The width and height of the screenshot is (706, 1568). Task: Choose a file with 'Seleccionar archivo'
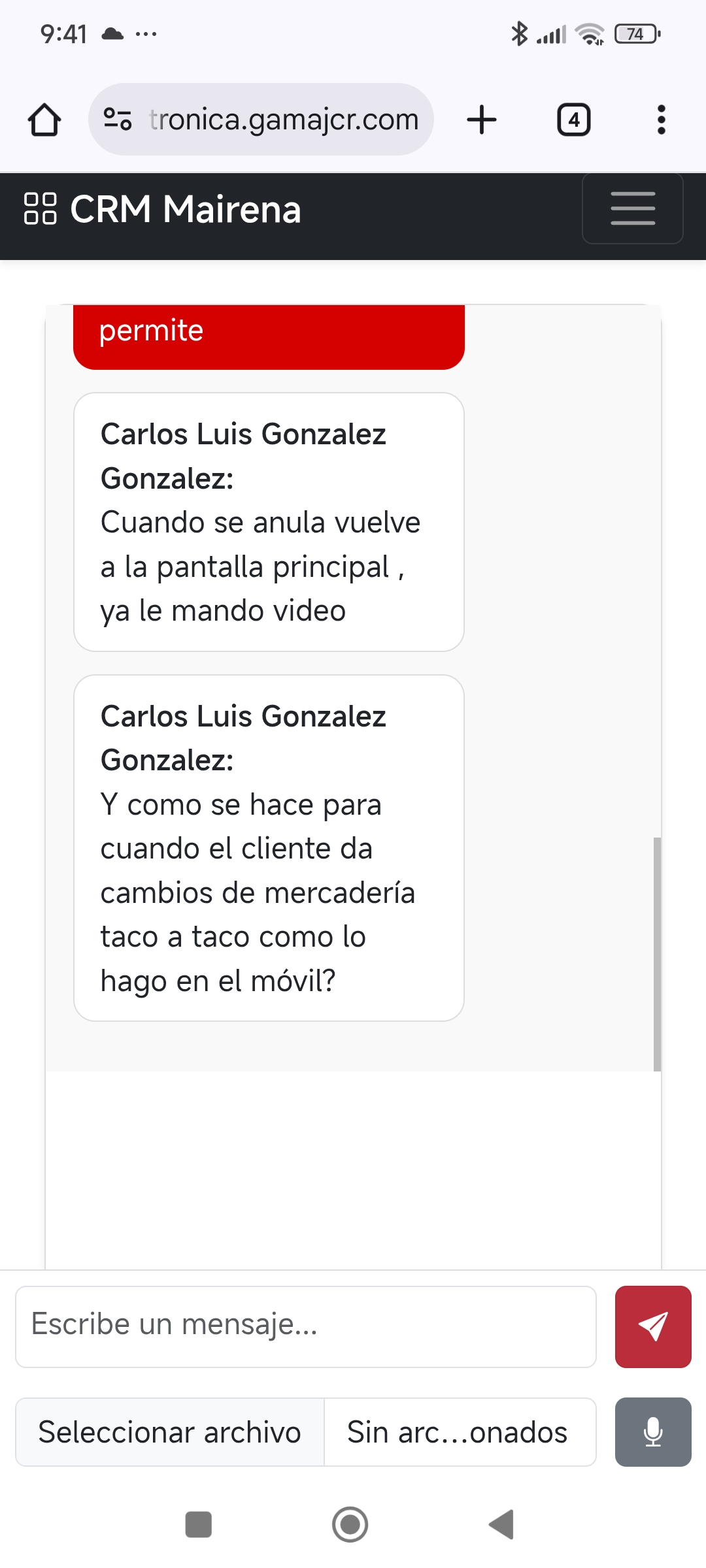click(170, 1432)
